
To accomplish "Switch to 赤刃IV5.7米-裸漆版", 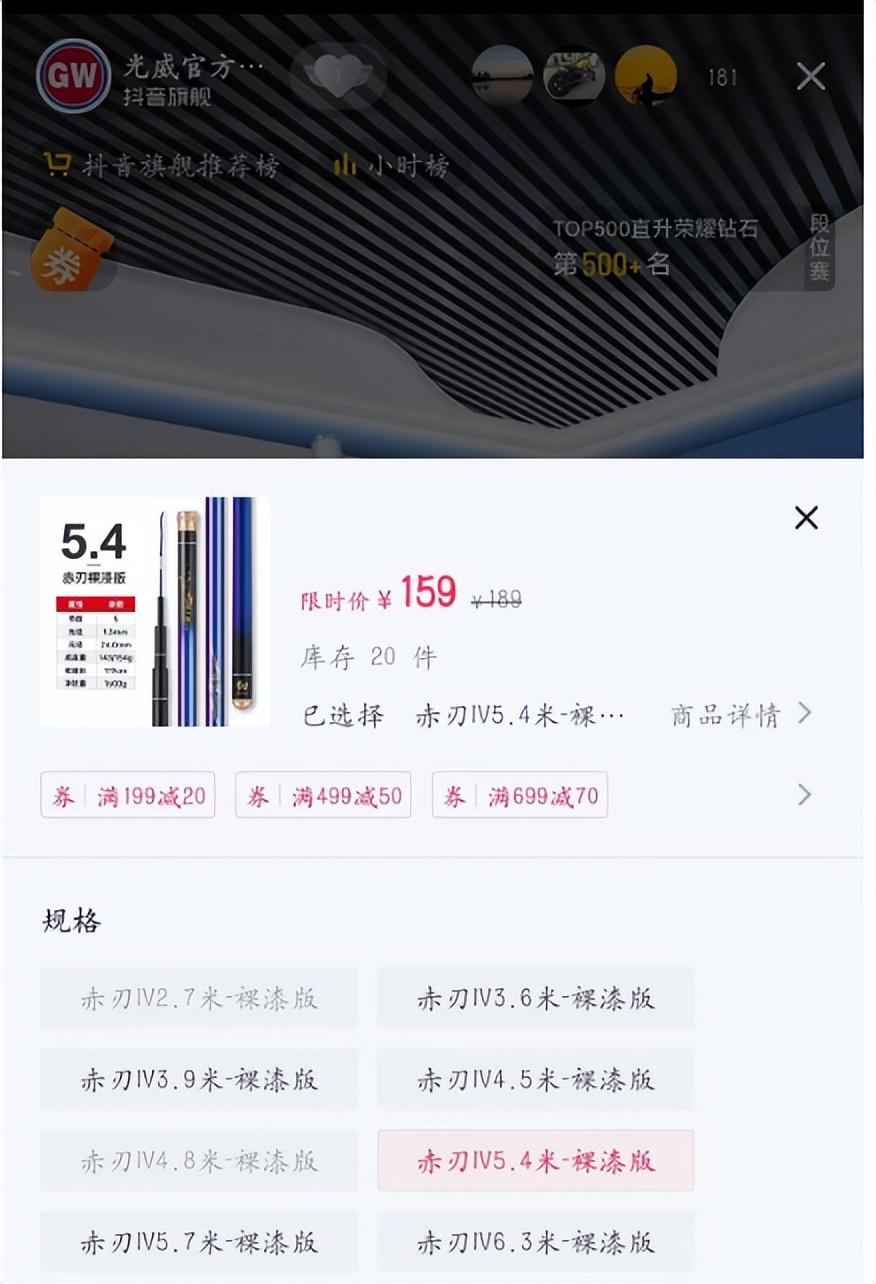I will [199, 1241].
